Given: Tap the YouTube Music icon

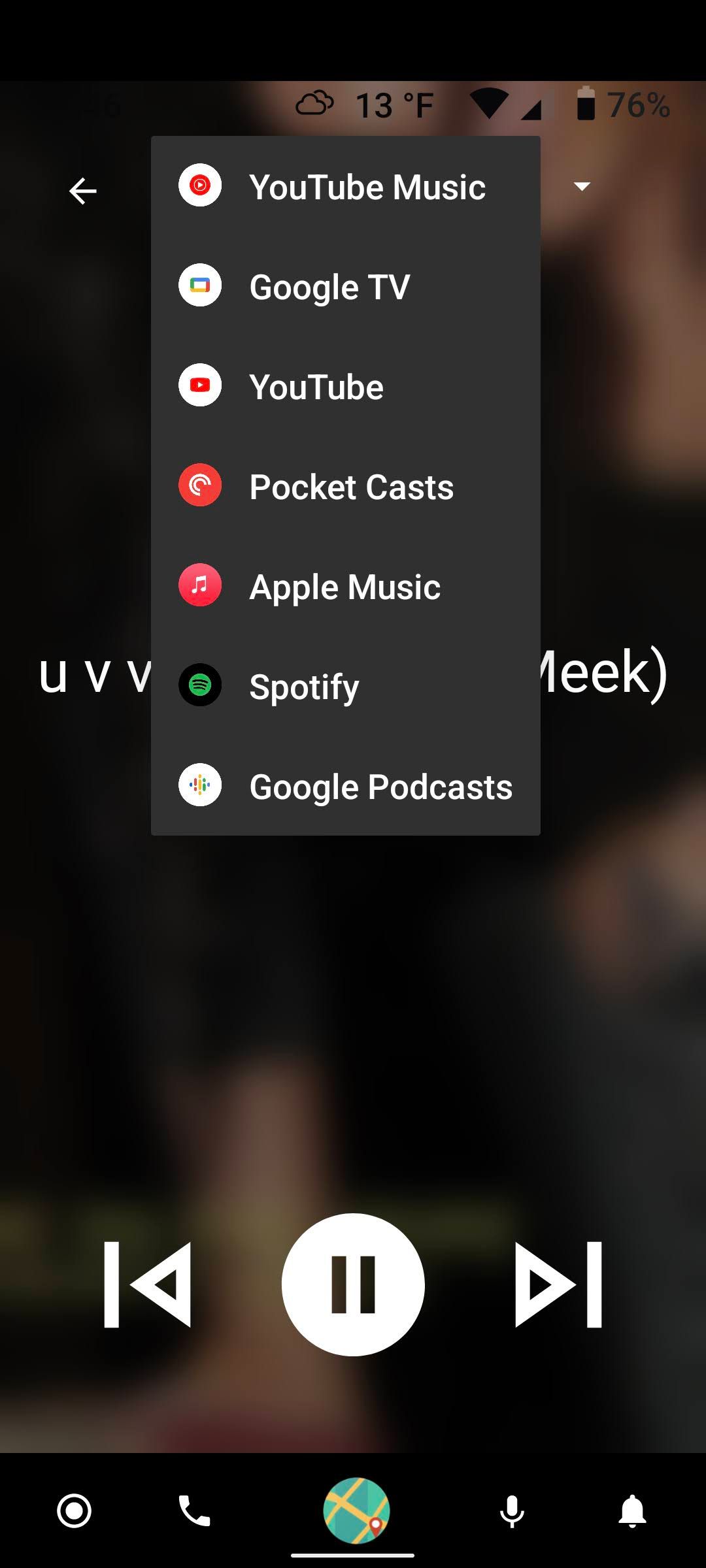Looking at the screenshot, I should point(200,186).
